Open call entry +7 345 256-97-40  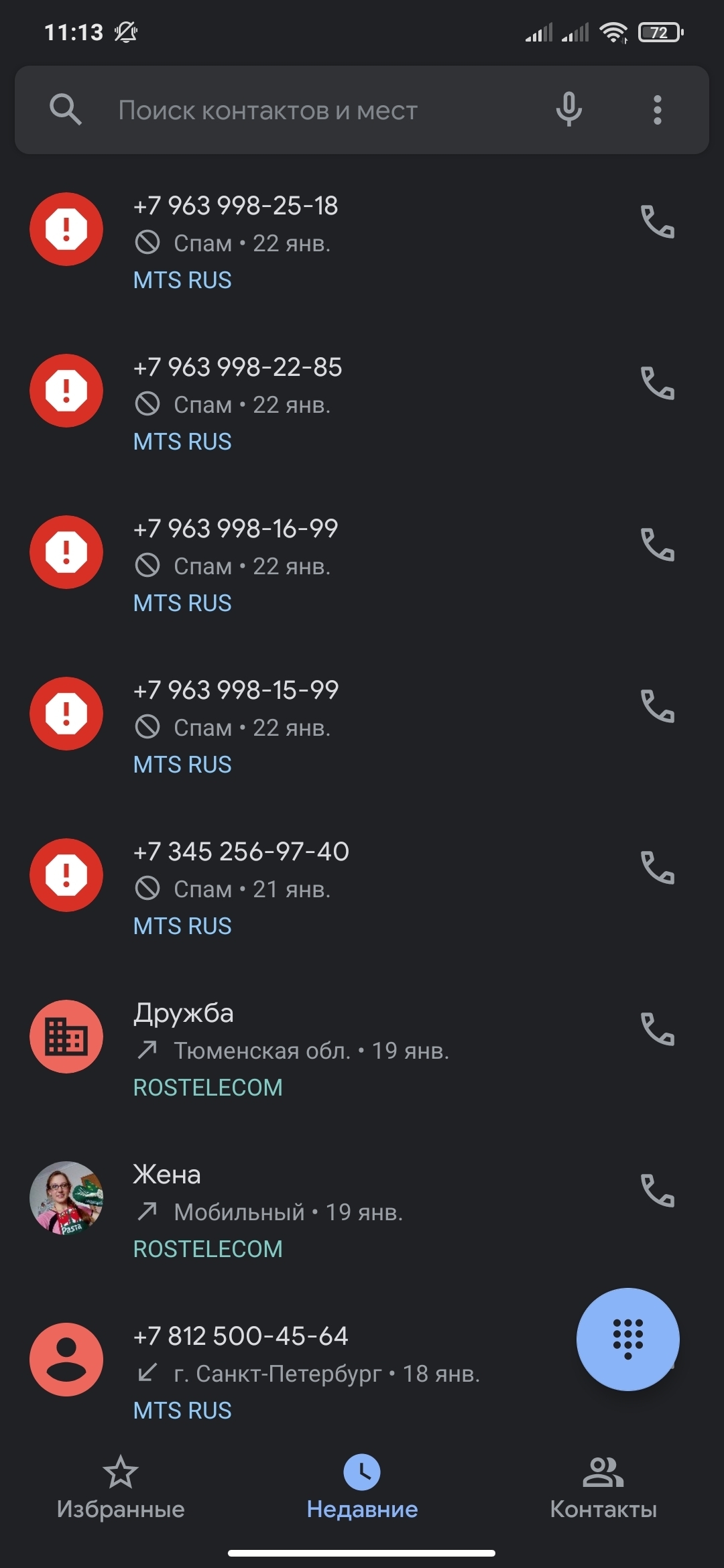pos(302,888)
